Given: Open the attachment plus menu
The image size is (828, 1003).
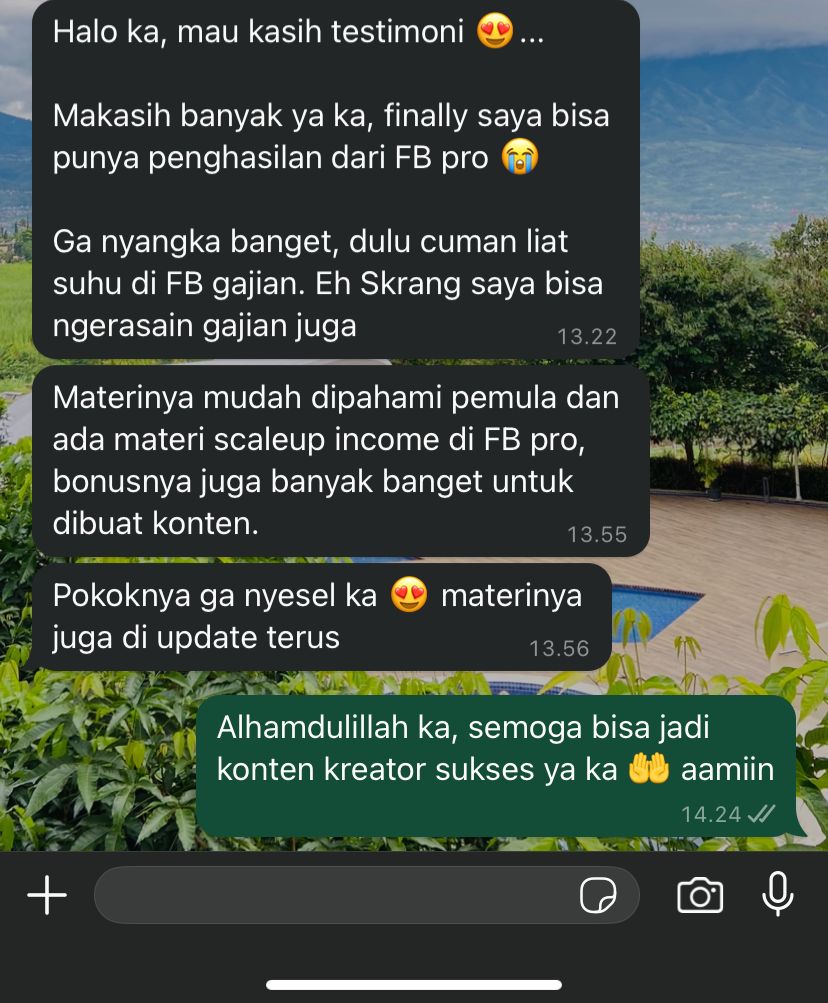Looking at the screenshot, I should click(x=46, y=895).
